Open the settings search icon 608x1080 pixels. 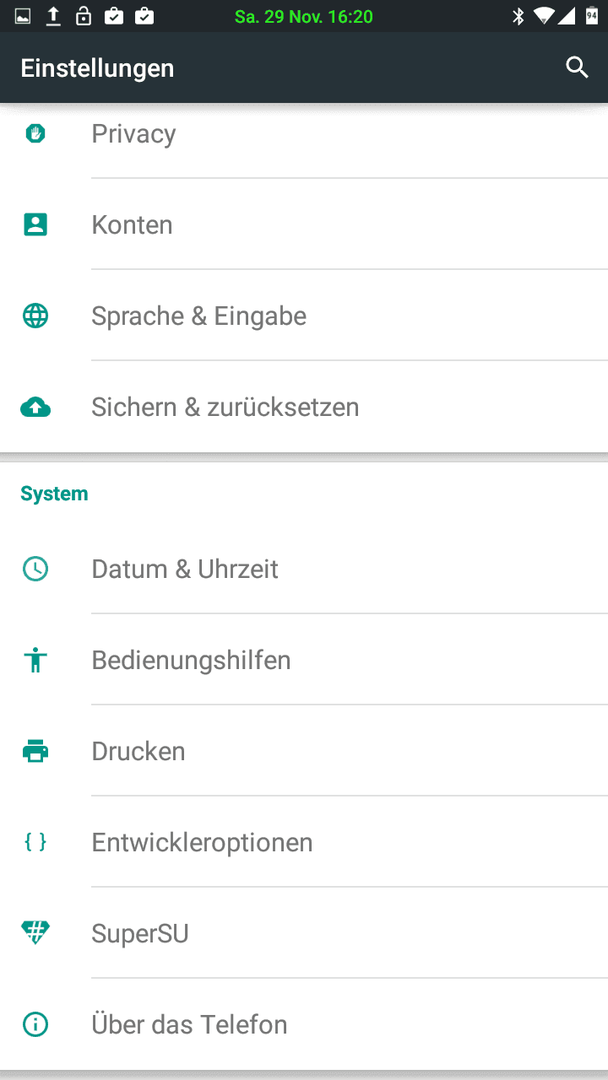[x=577, y=68]
